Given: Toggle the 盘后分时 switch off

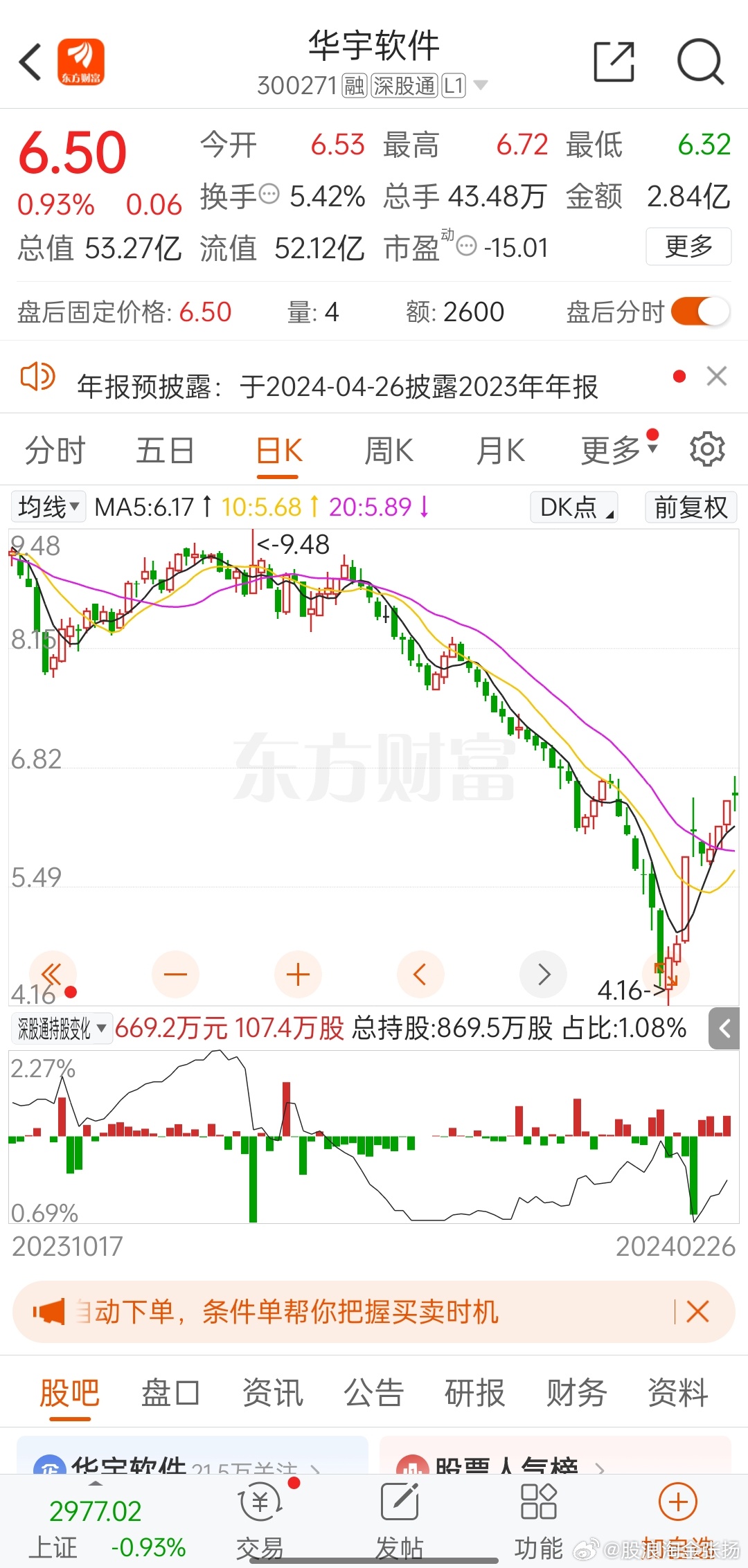Looking at the screenshot, I should click(x=700, y=312).
